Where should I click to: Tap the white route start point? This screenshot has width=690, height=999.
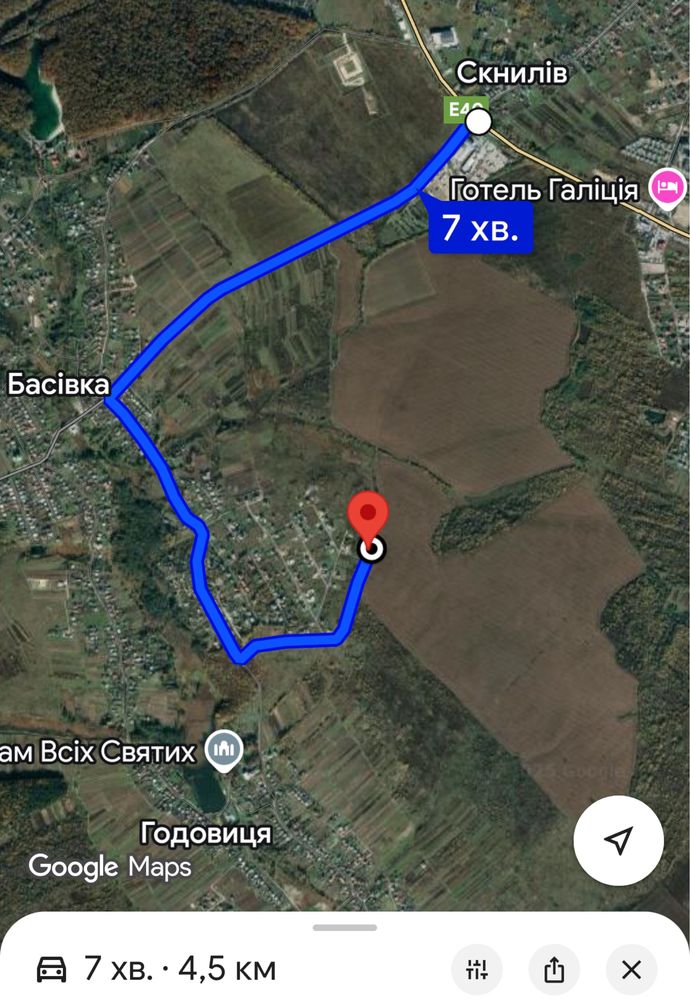479,122
